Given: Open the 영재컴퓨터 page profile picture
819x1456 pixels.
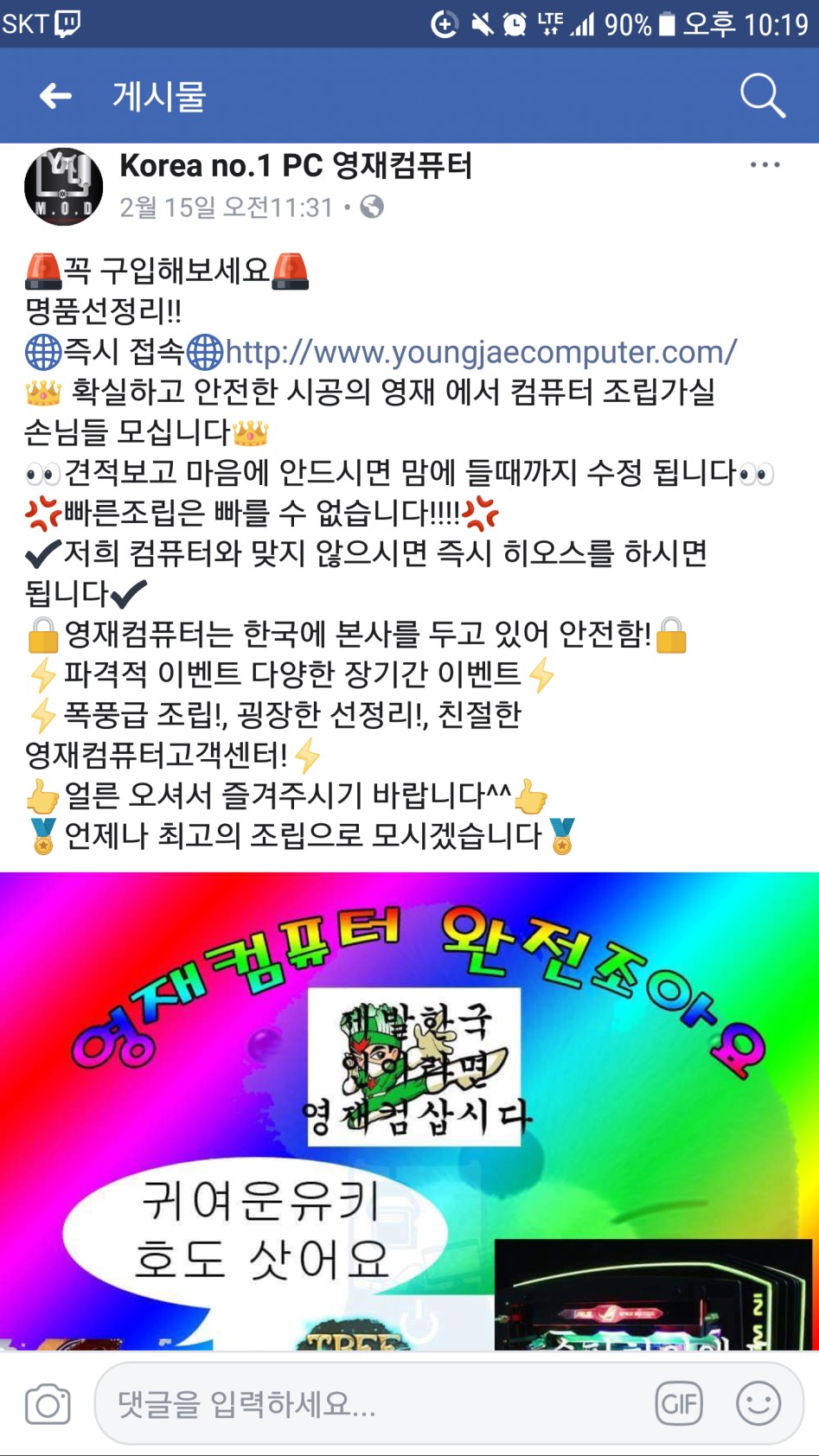Looking at the screenshot, I should (63, 186).
